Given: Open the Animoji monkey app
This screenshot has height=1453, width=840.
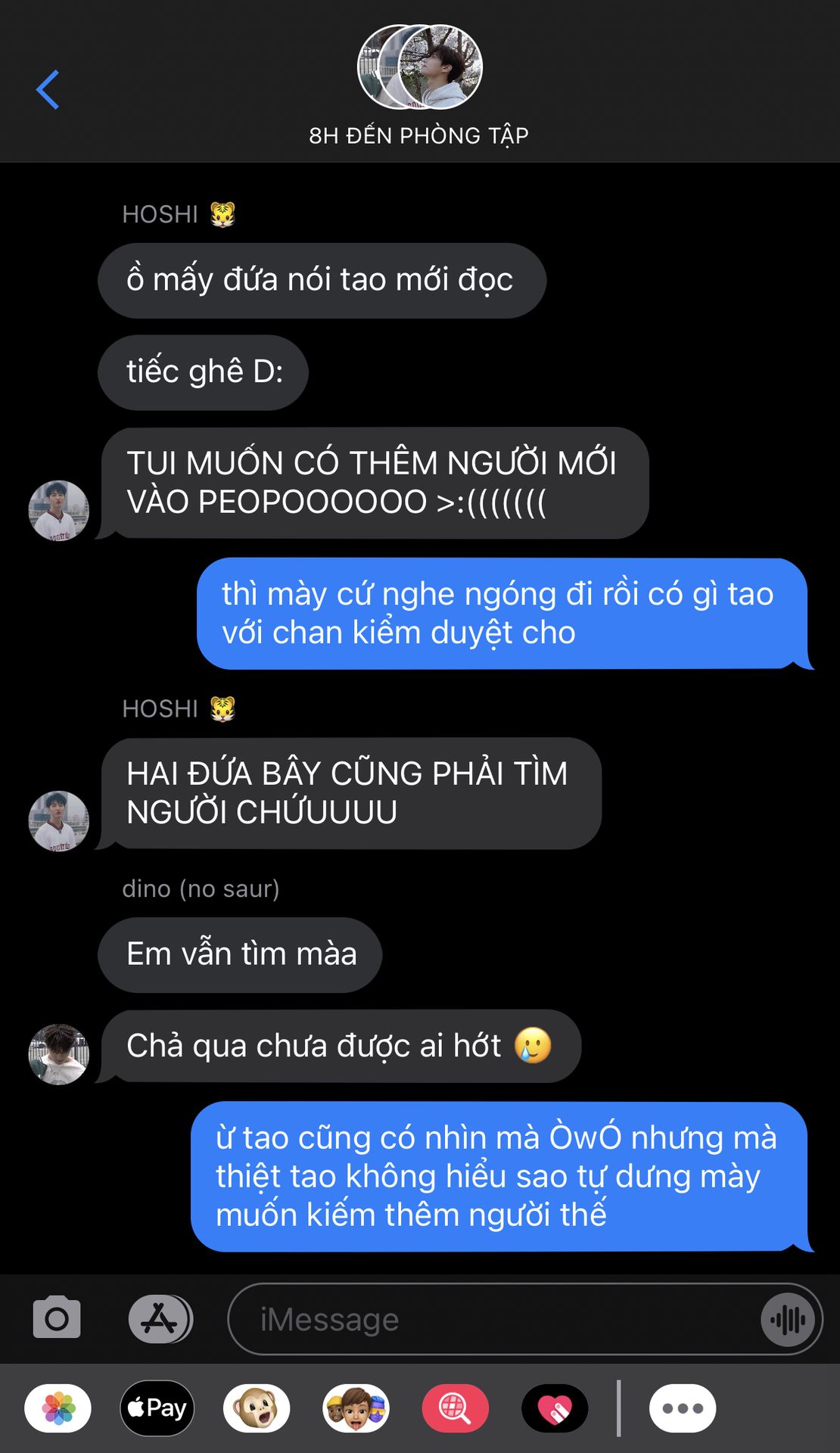Looking at the screenshot, I should 257,1408.
